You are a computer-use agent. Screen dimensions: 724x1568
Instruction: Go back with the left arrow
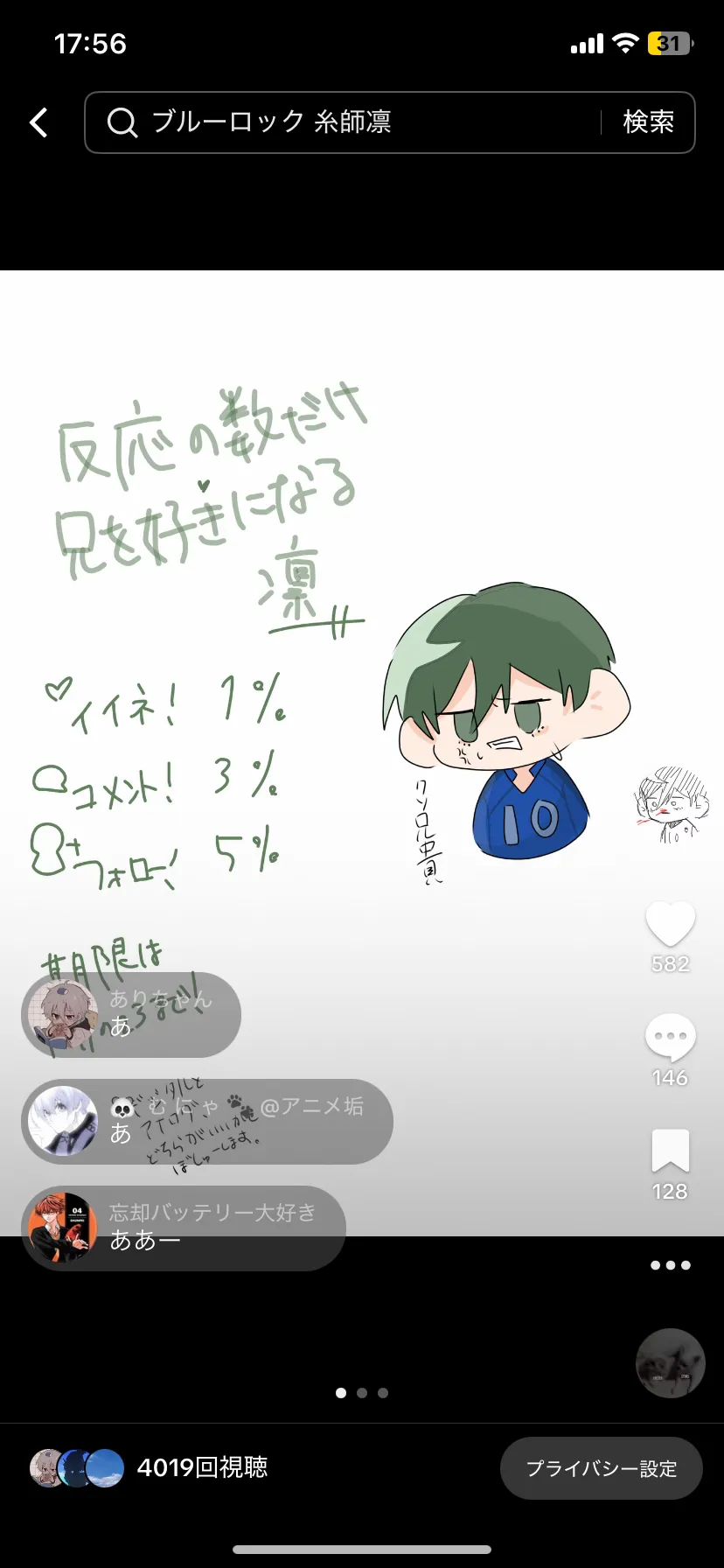tap(39, 122)
